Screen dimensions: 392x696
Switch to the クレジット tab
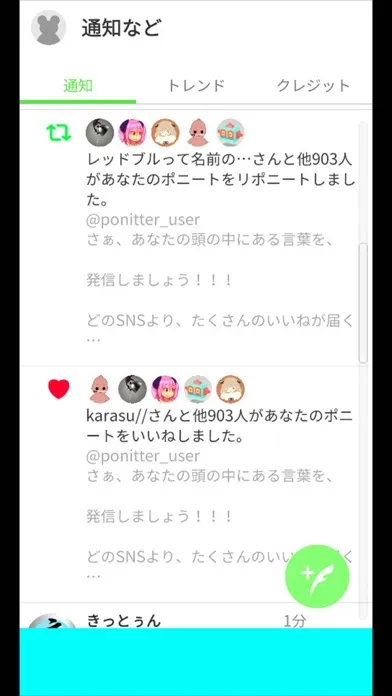tap(313, 85)
